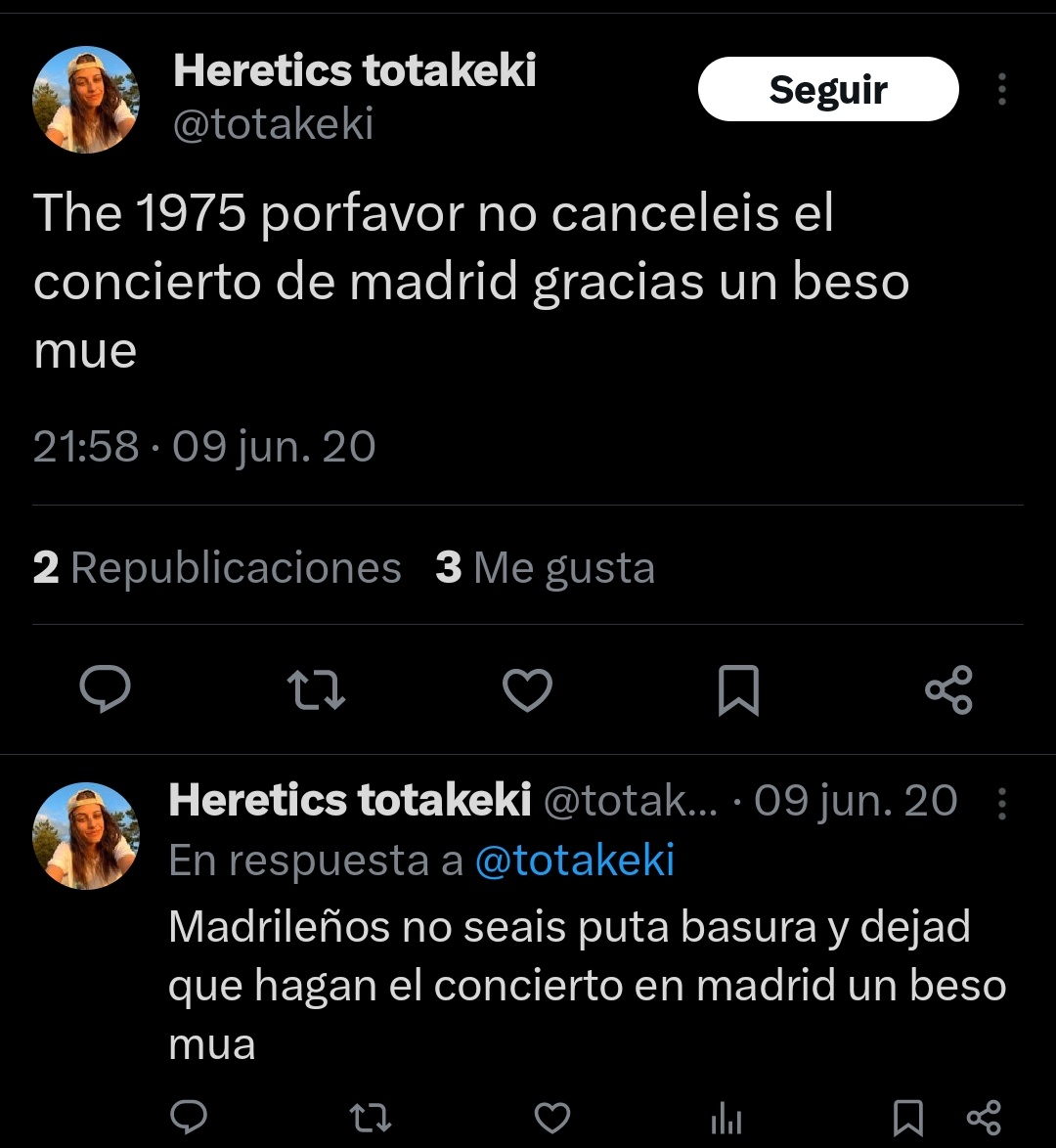Share the Madrileños reply
The width and height of the screenshot is (1056, 1148).
[983, 1117]
